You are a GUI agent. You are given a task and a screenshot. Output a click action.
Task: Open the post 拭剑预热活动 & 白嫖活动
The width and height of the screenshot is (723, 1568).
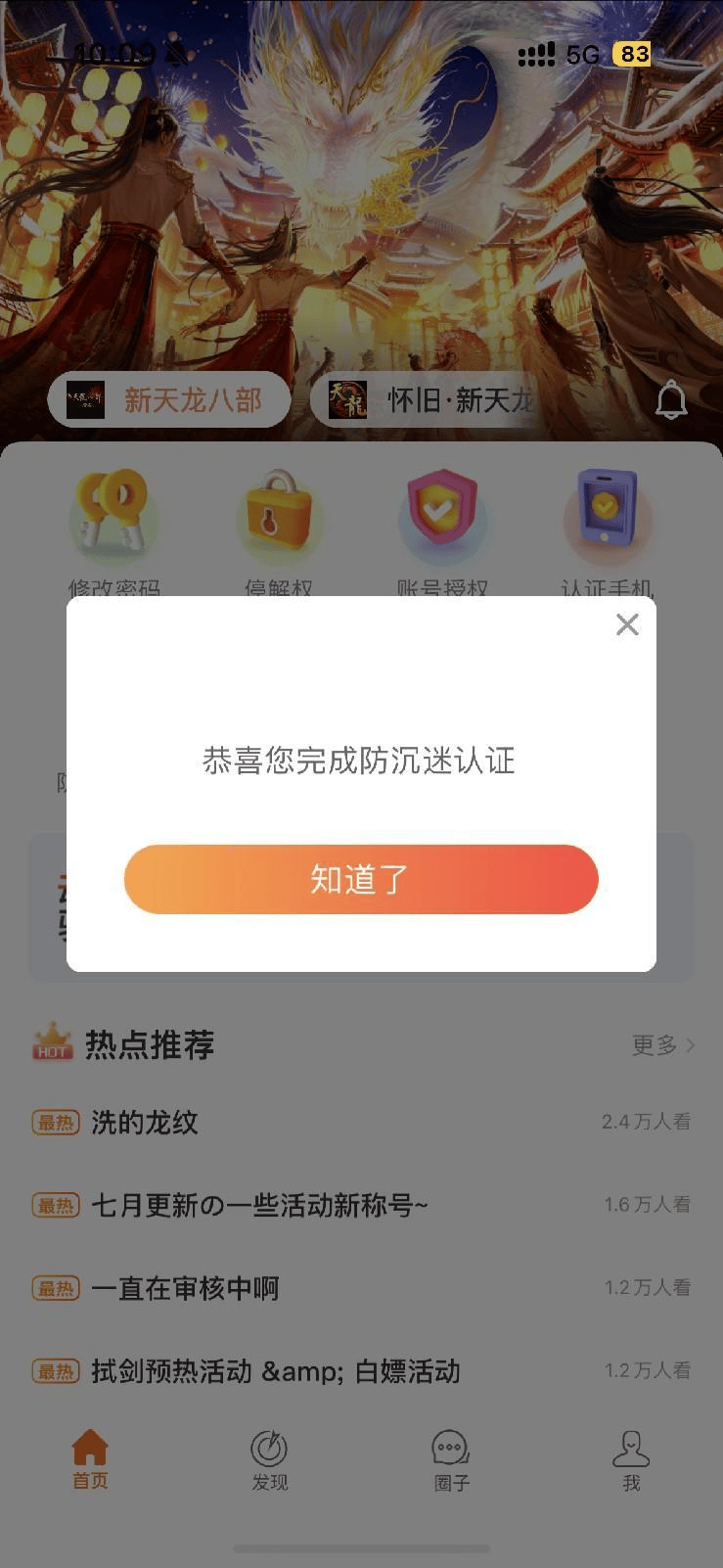[275, 1371]
